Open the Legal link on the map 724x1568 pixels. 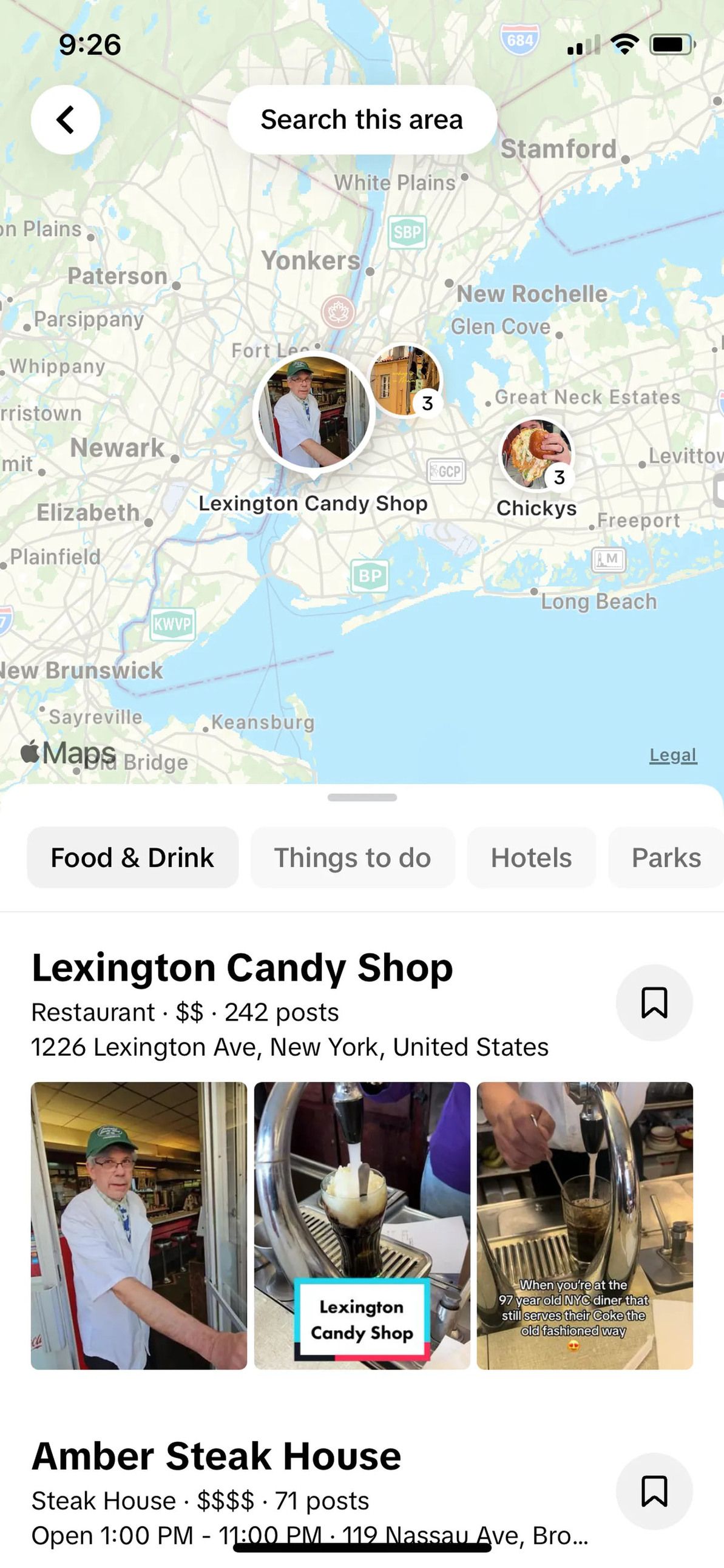pyautogui.click(x=673, y=755)
